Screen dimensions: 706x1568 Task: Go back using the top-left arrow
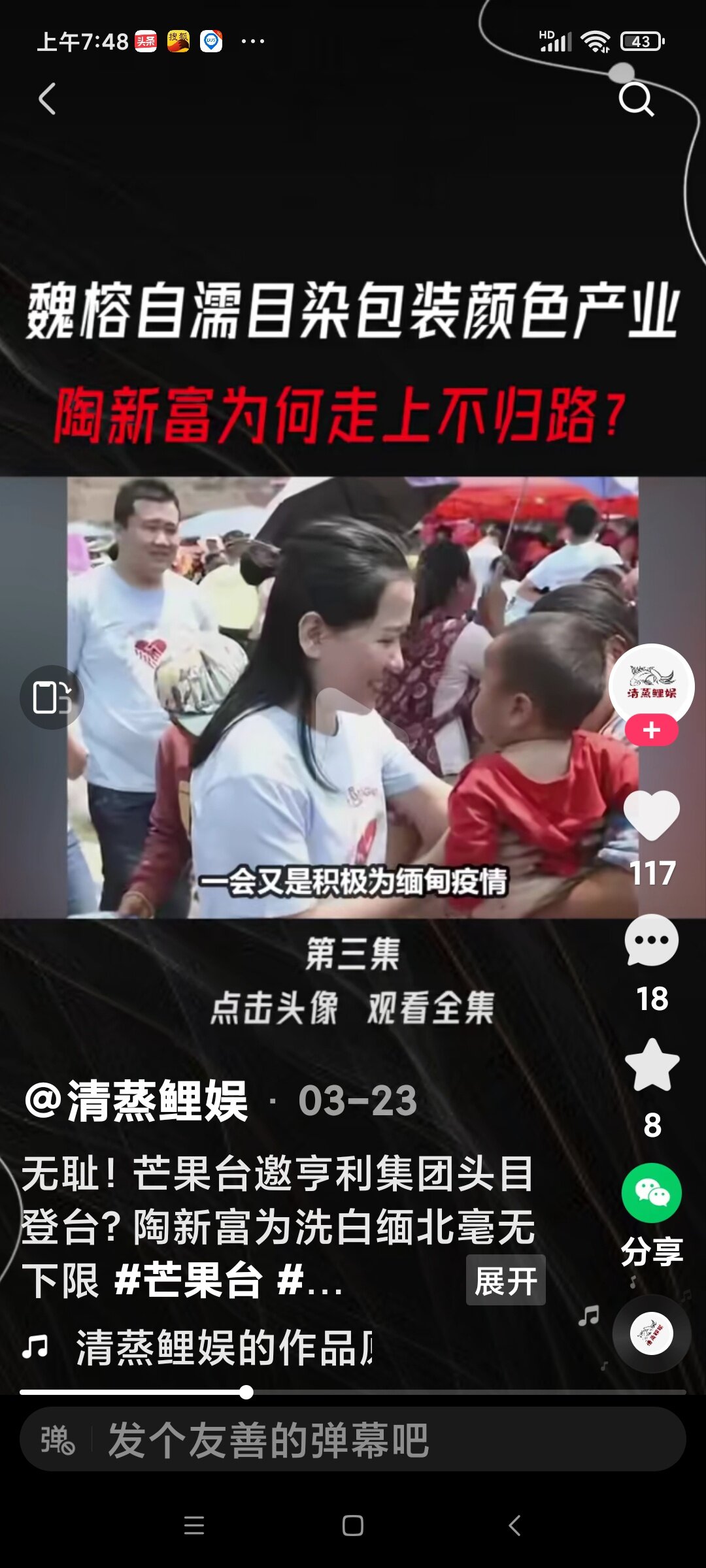(47, 99)
